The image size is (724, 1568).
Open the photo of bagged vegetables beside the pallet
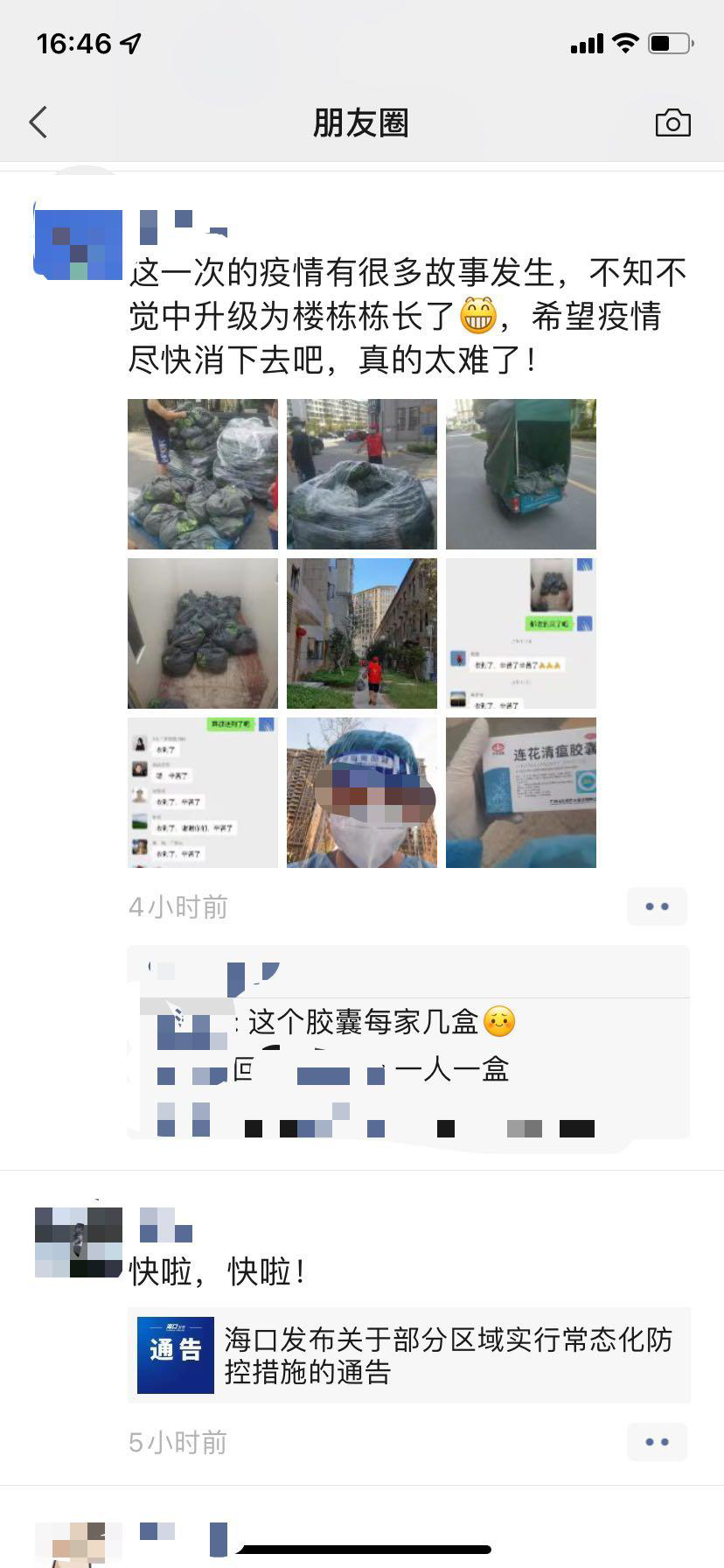pyautogui.click(x=203, y=474)
